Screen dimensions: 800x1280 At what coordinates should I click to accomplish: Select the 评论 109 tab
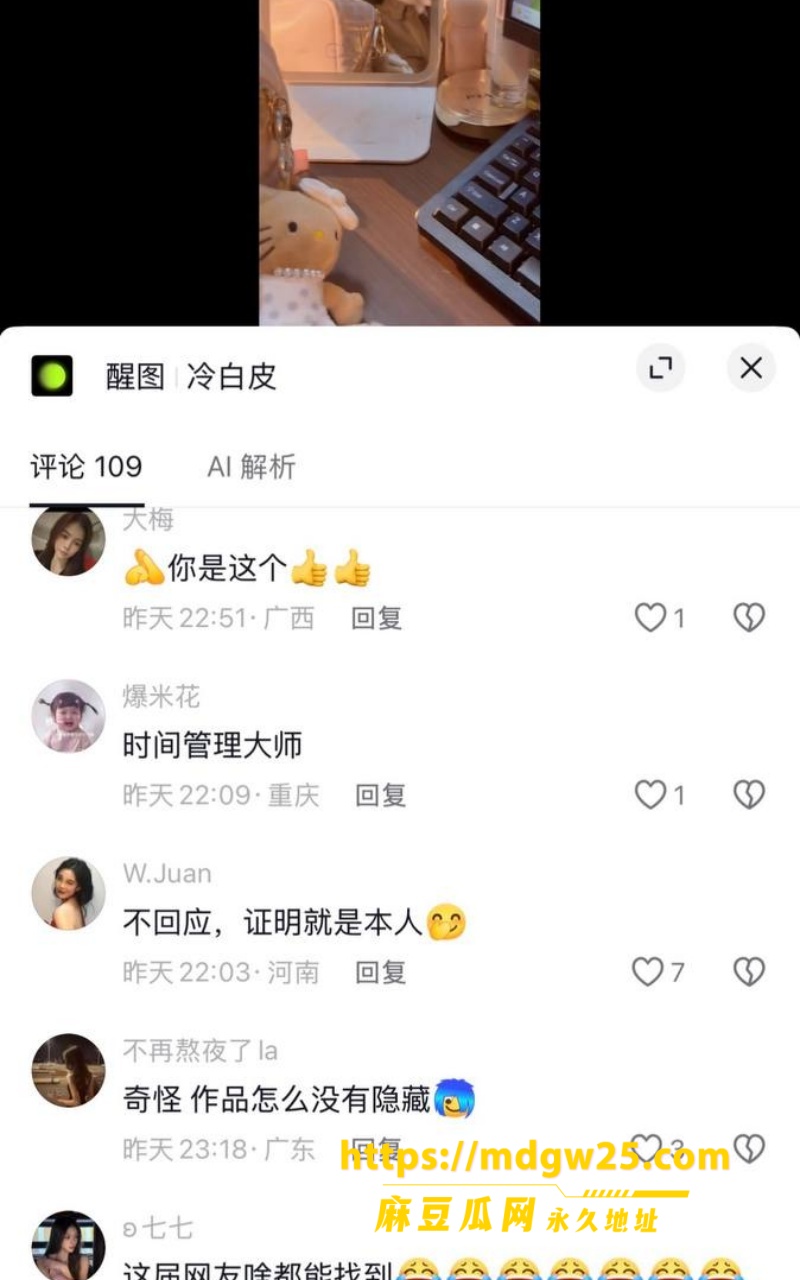click(x=86, y=467)
